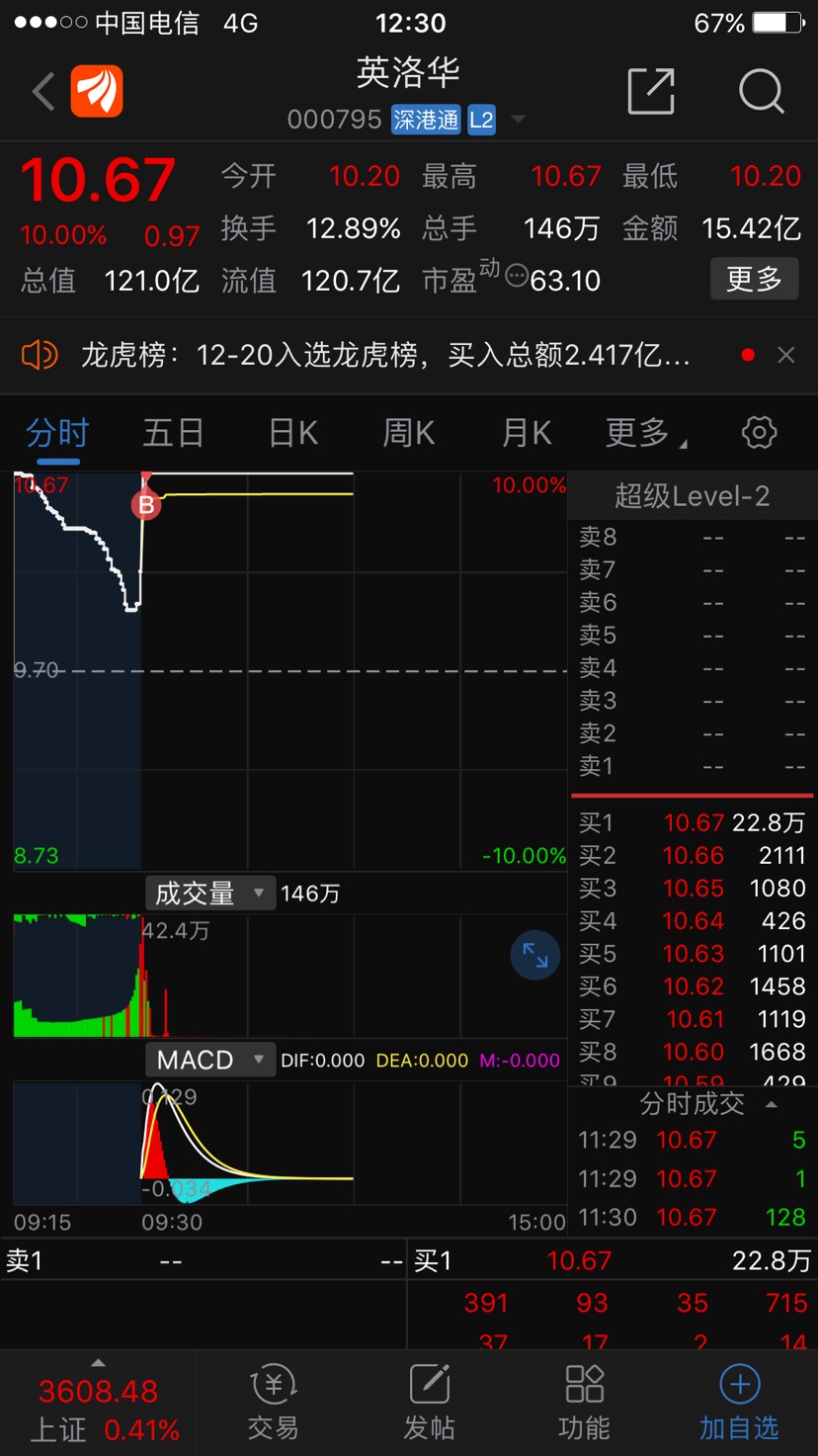The width and height of the screenshot is (818, 1456).
Task: Open the 功能 menu
Action: pos(584,1404)
